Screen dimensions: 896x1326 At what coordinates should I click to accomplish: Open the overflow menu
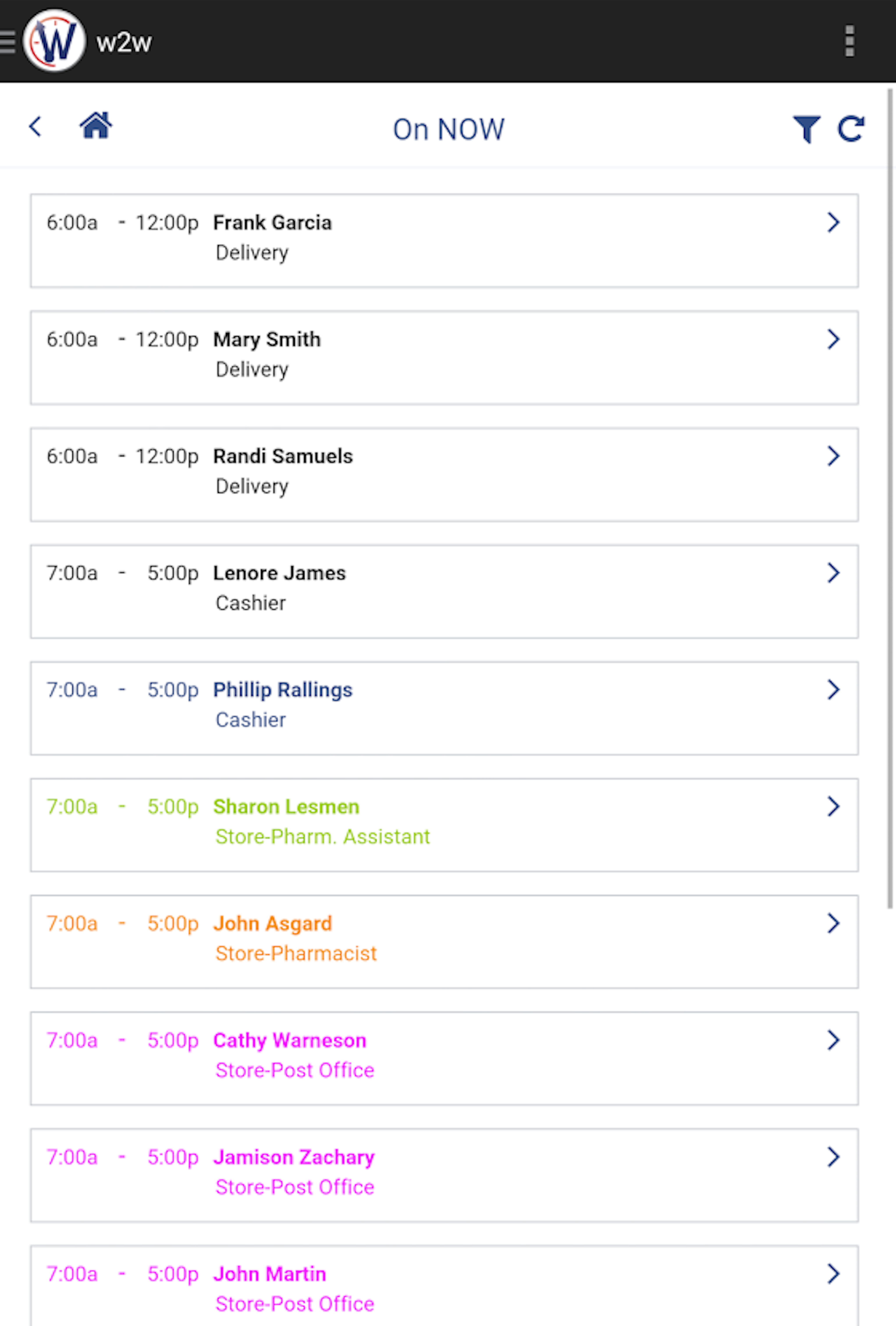point(849,41)
